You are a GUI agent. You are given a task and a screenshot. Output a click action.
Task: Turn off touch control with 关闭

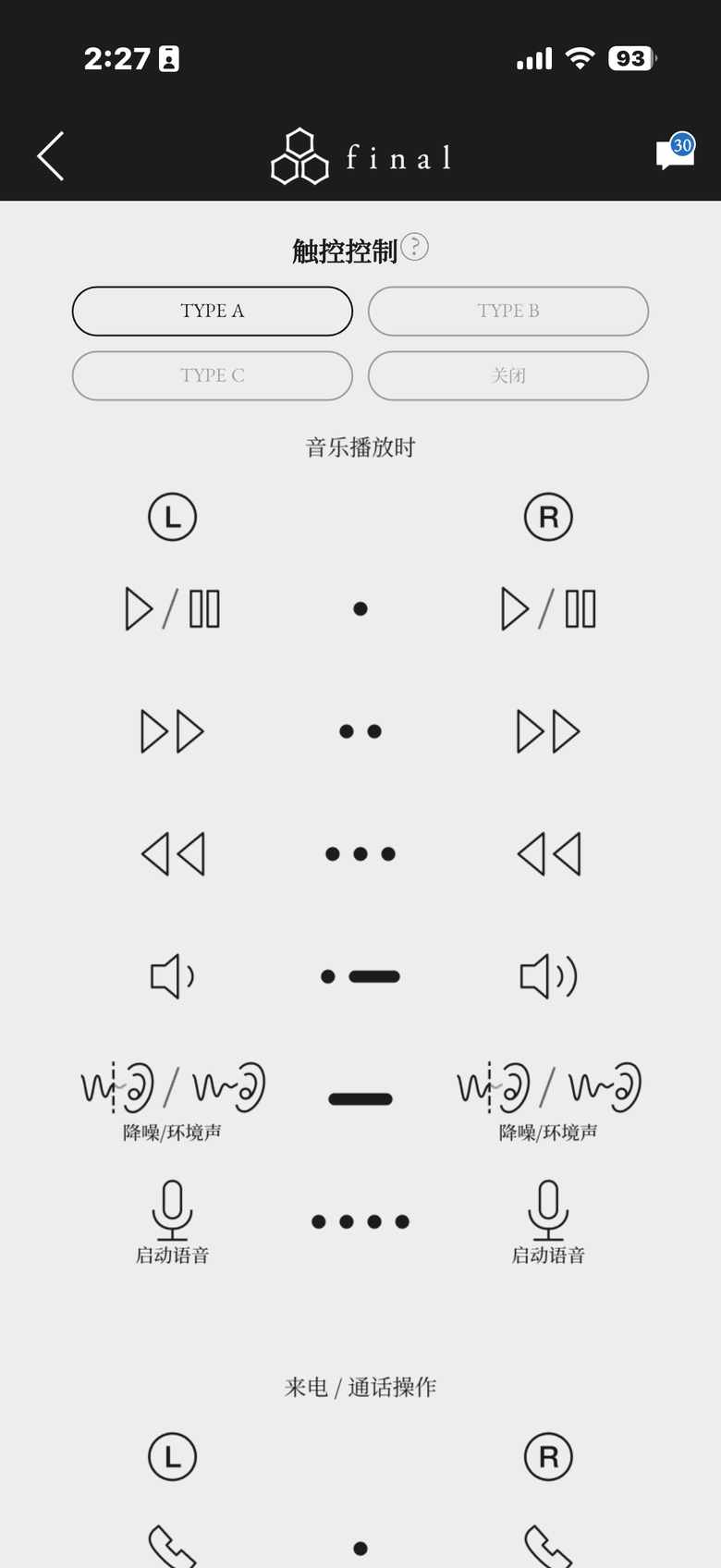(508, 375)
